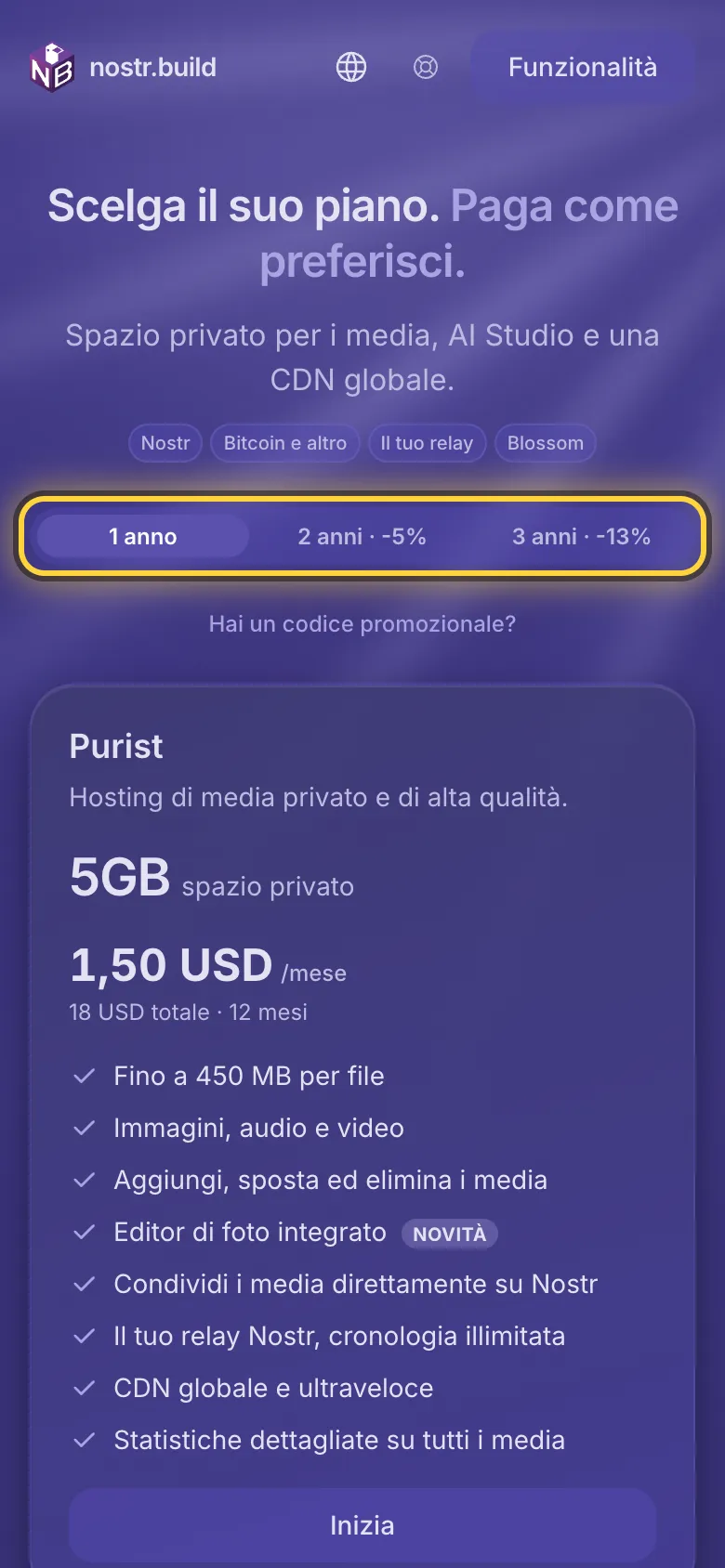Select the Il tuo relay chip

point(427,443)
